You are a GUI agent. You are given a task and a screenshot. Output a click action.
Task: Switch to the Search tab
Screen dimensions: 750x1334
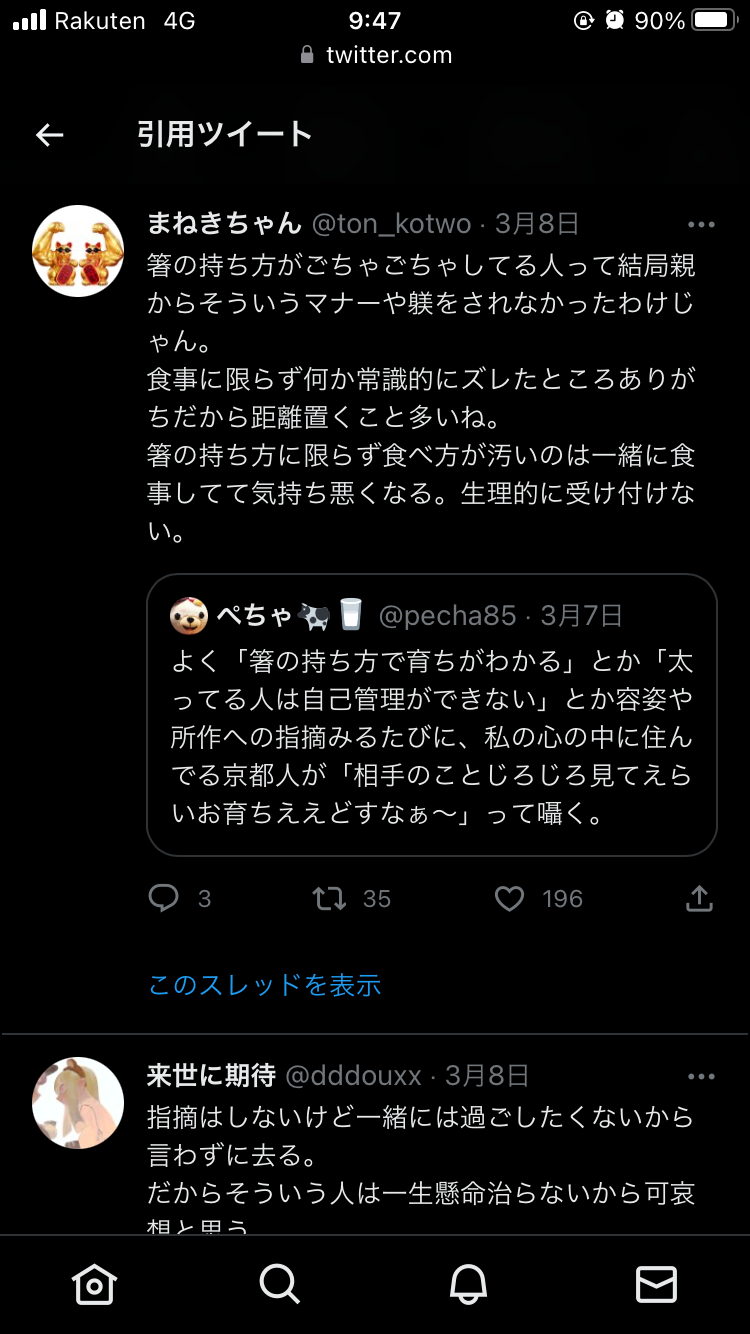coord(280,1284)
